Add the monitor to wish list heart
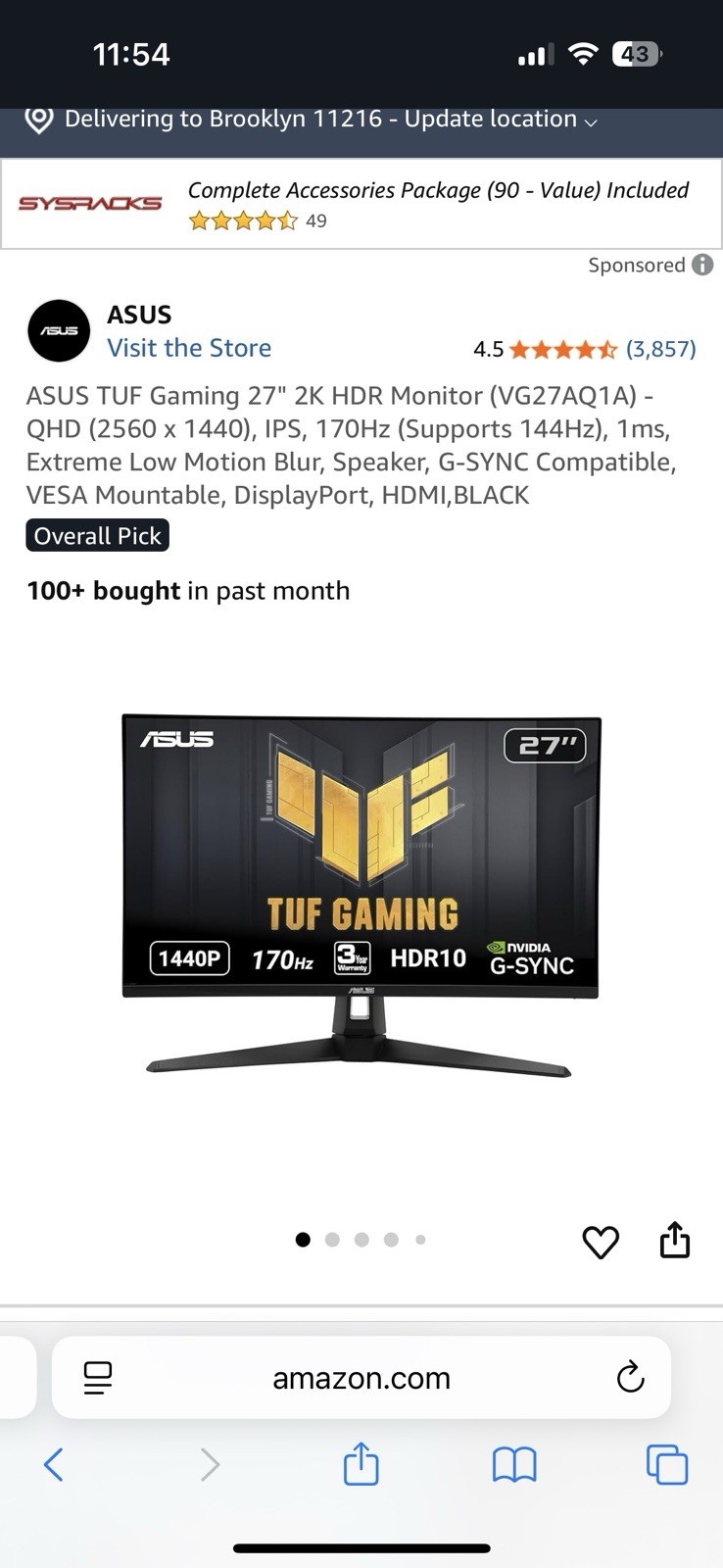The height and width of the screenshot is (1568, 723). (601, 1242)
